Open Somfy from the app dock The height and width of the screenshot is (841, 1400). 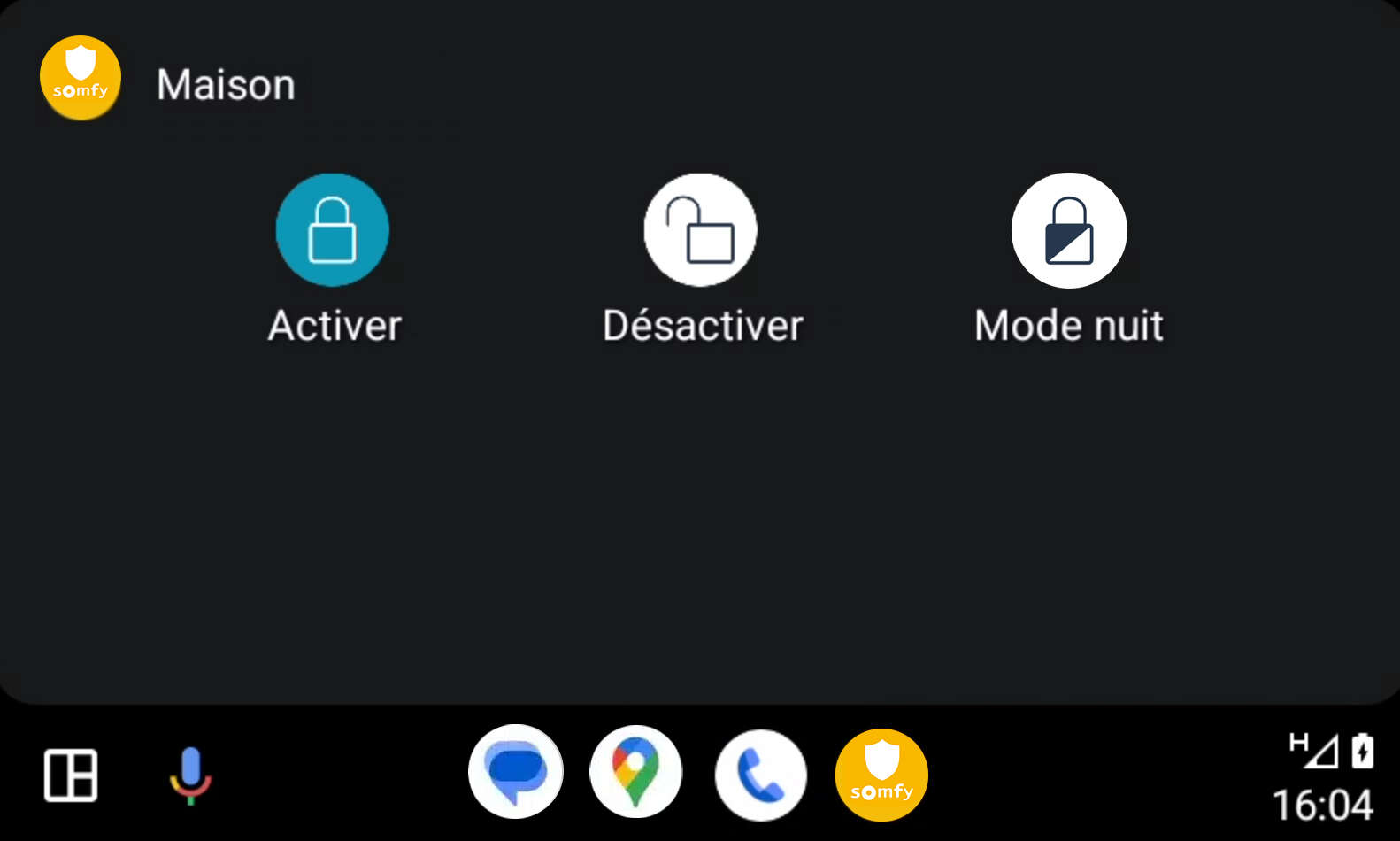coord(881,775)
